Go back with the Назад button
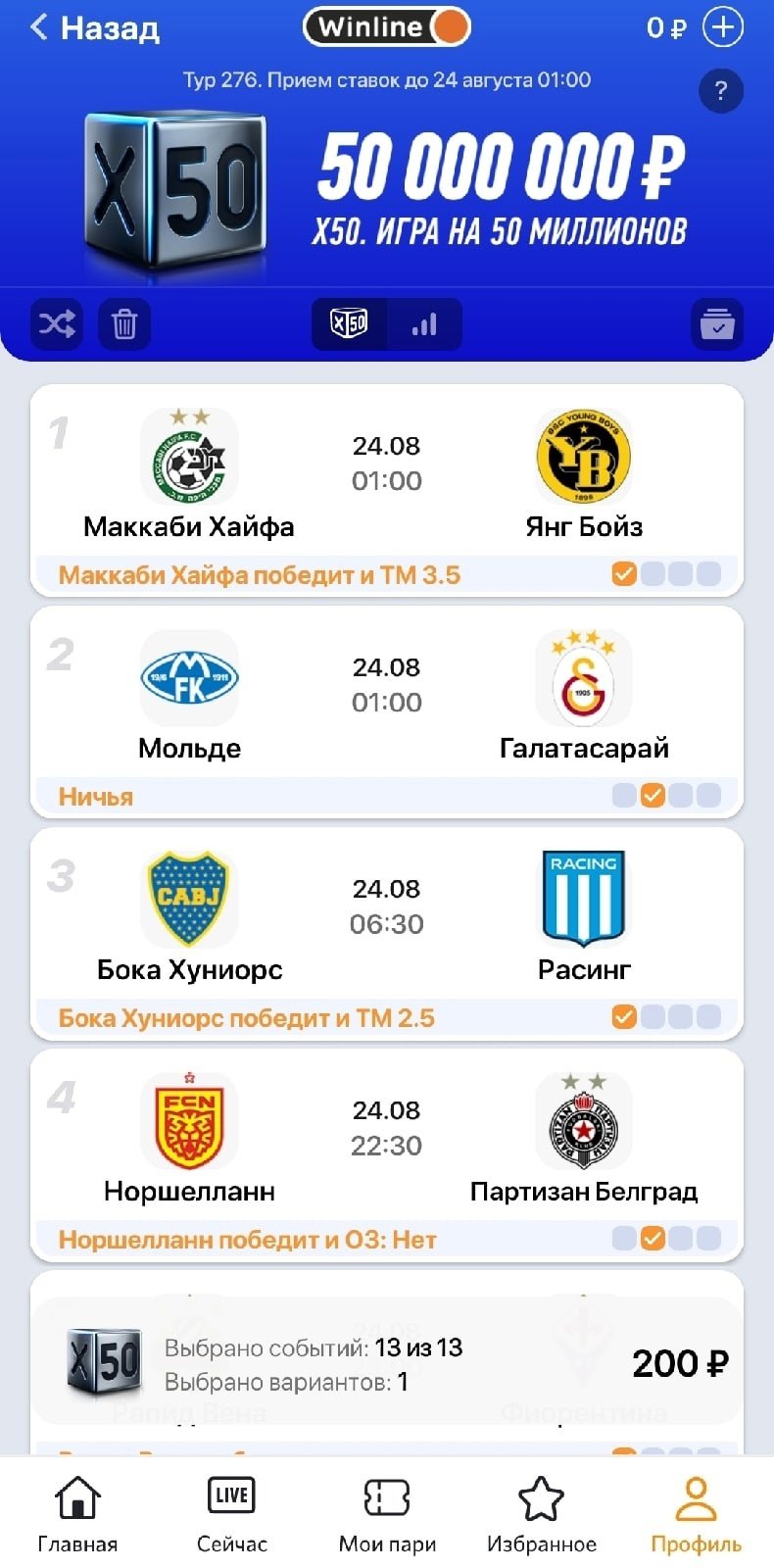 pos(95,27)
